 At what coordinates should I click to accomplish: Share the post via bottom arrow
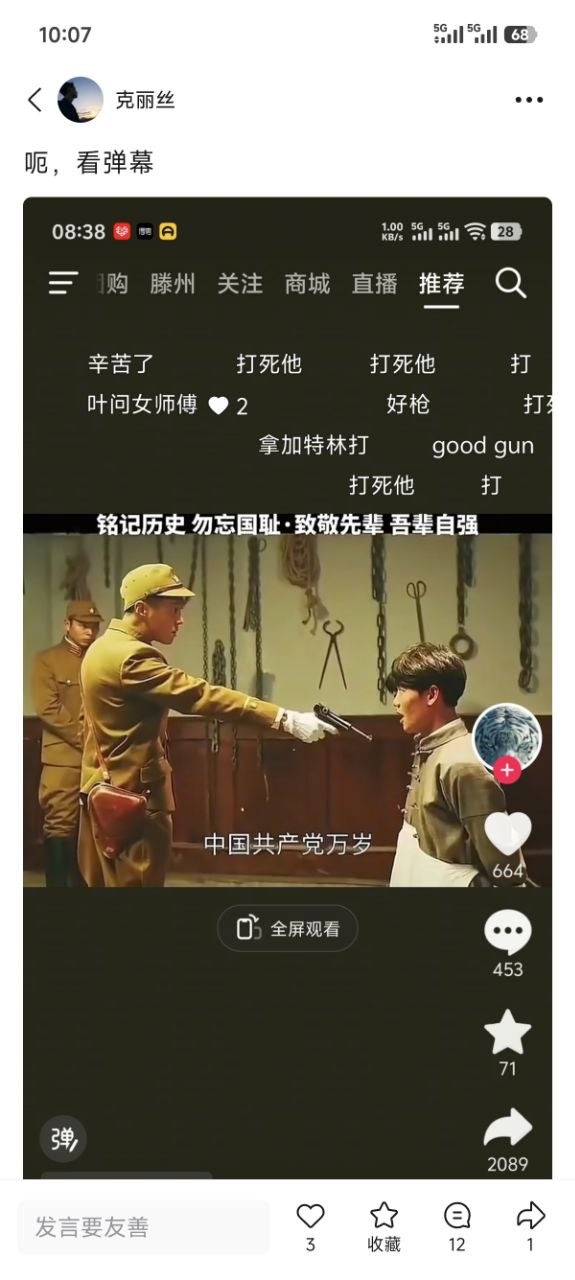(530, 1227)
